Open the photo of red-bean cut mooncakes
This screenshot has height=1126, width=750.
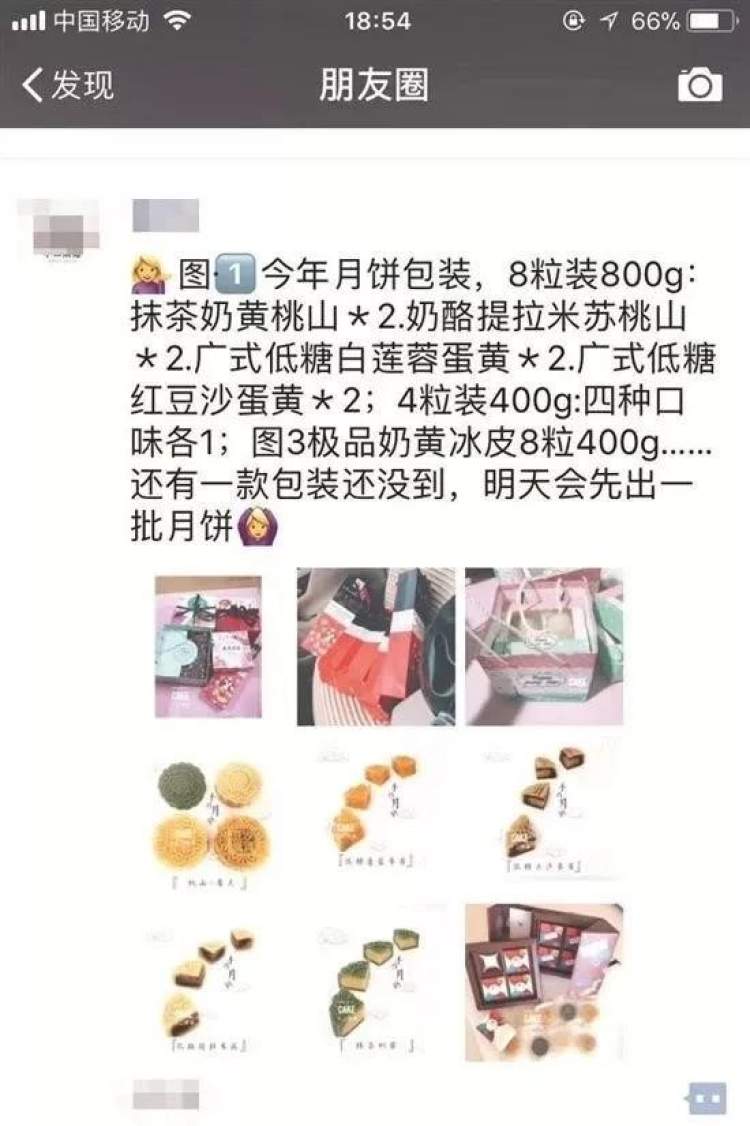[208, 982]
